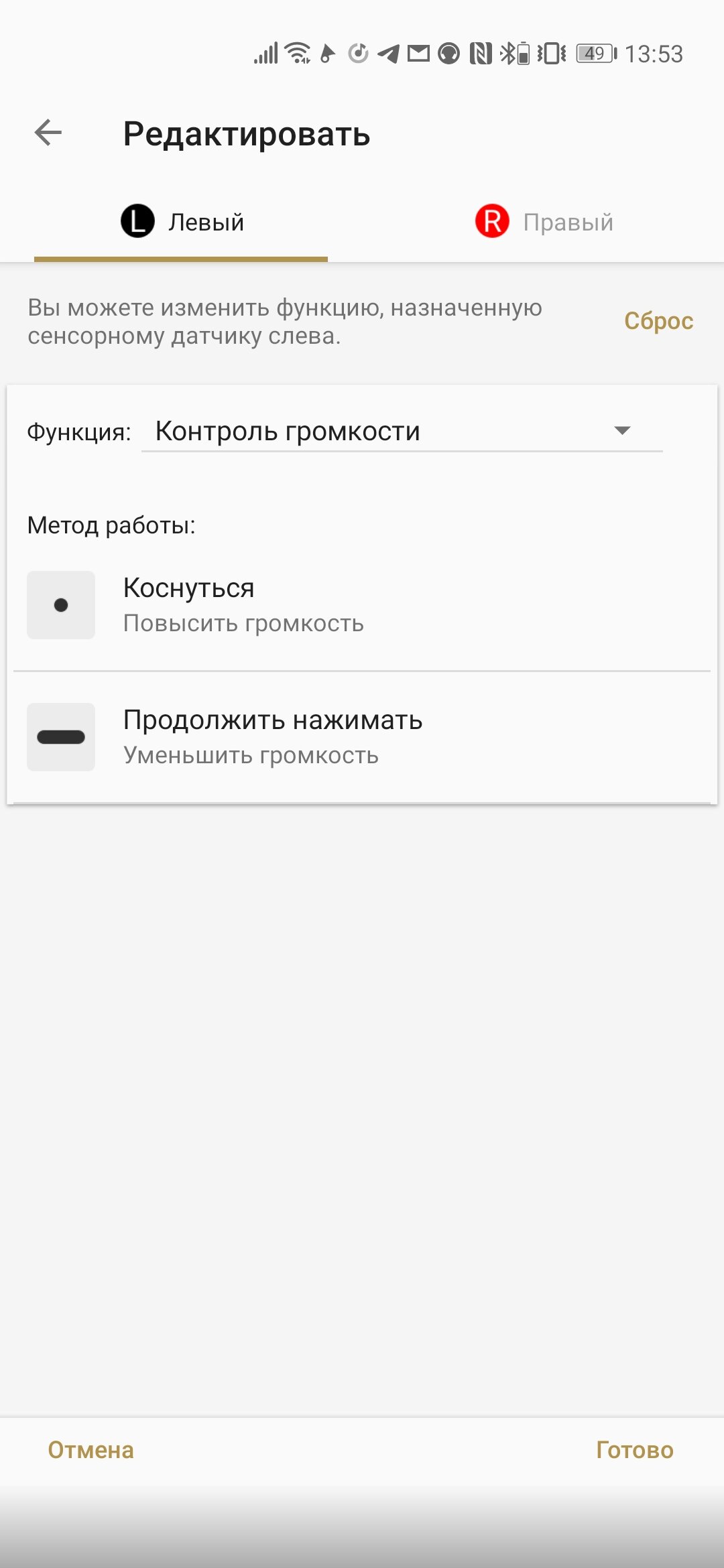Confirm changes with Готово
Image resolution: width=724 pixels, height=1568 pixels.
tap(634, 1450)
